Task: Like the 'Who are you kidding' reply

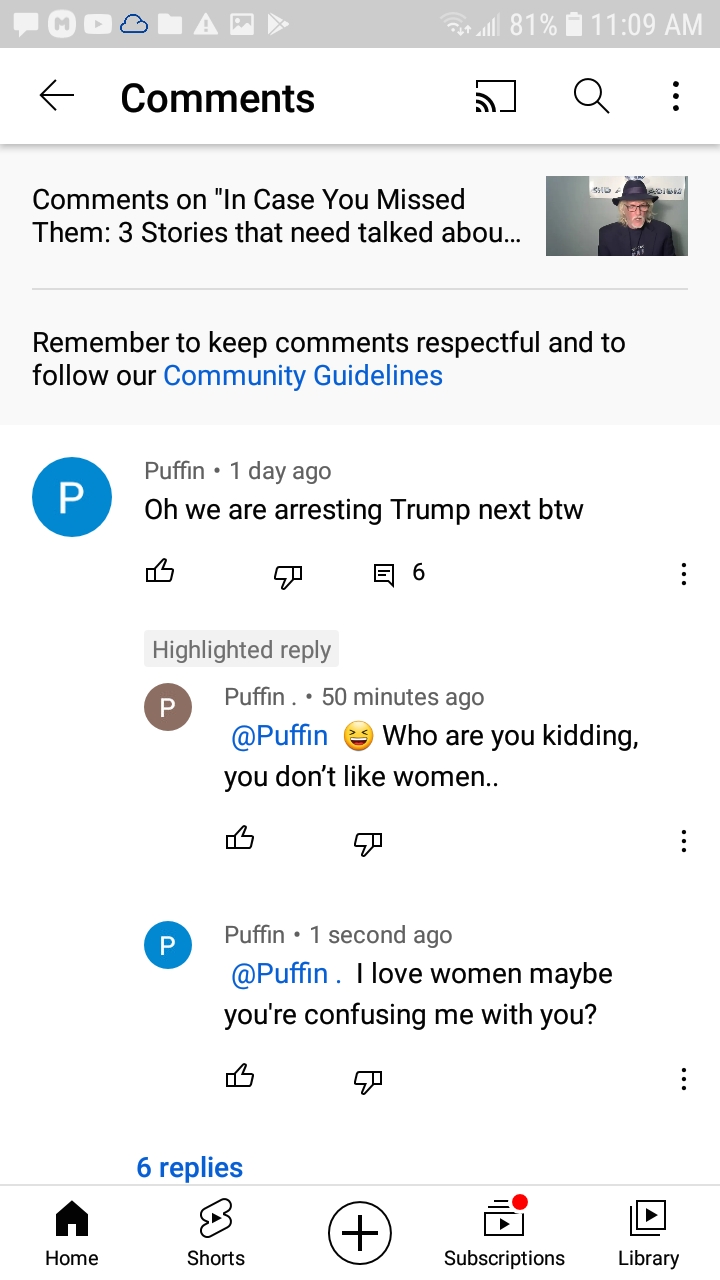Action: 240,840
